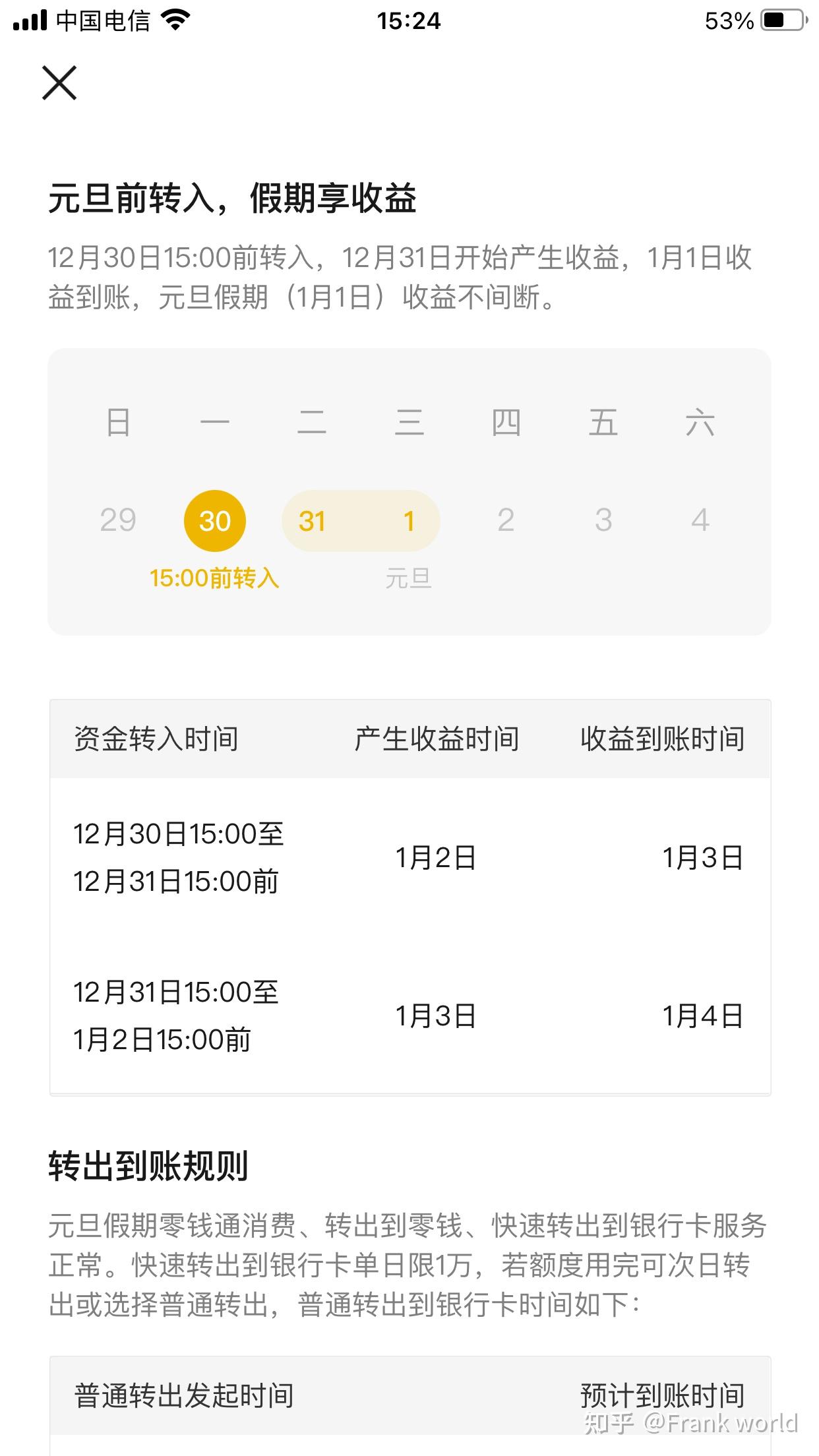Tap the 元旦 label under date 1

point(409,578)
